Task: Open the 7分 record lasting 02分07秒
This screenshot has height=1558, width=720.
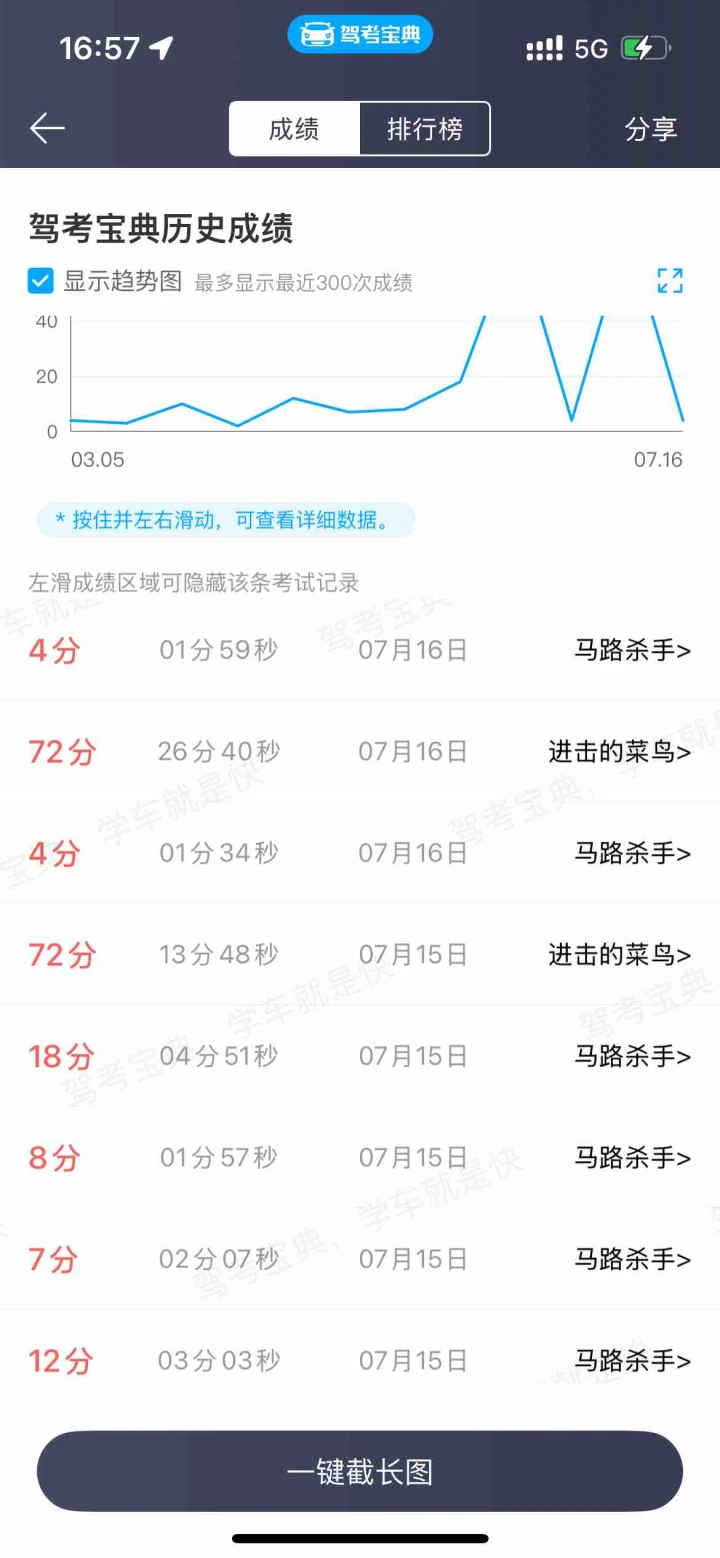Action: coord(360,1259)
